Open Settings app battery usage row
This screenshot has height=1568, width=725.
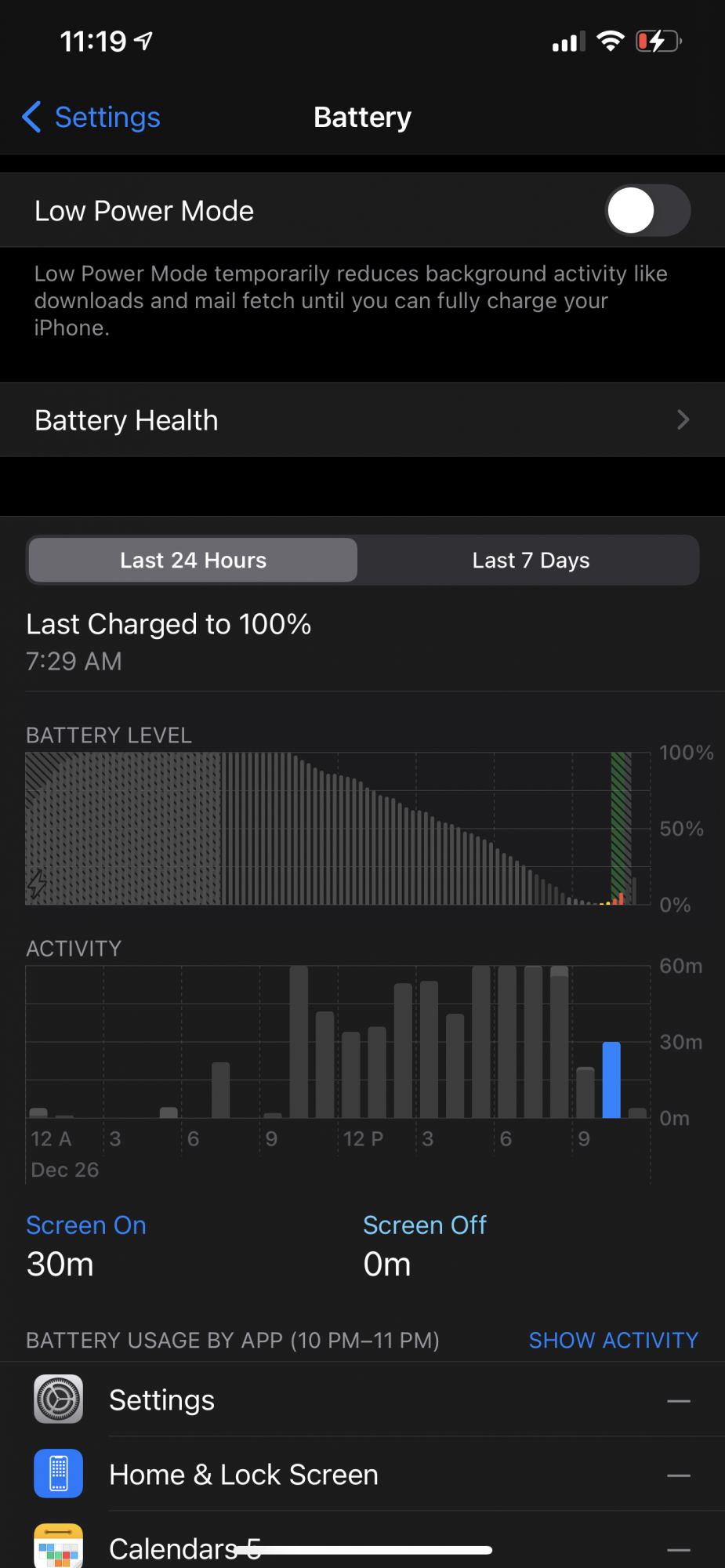click(x=362, y=1400)
